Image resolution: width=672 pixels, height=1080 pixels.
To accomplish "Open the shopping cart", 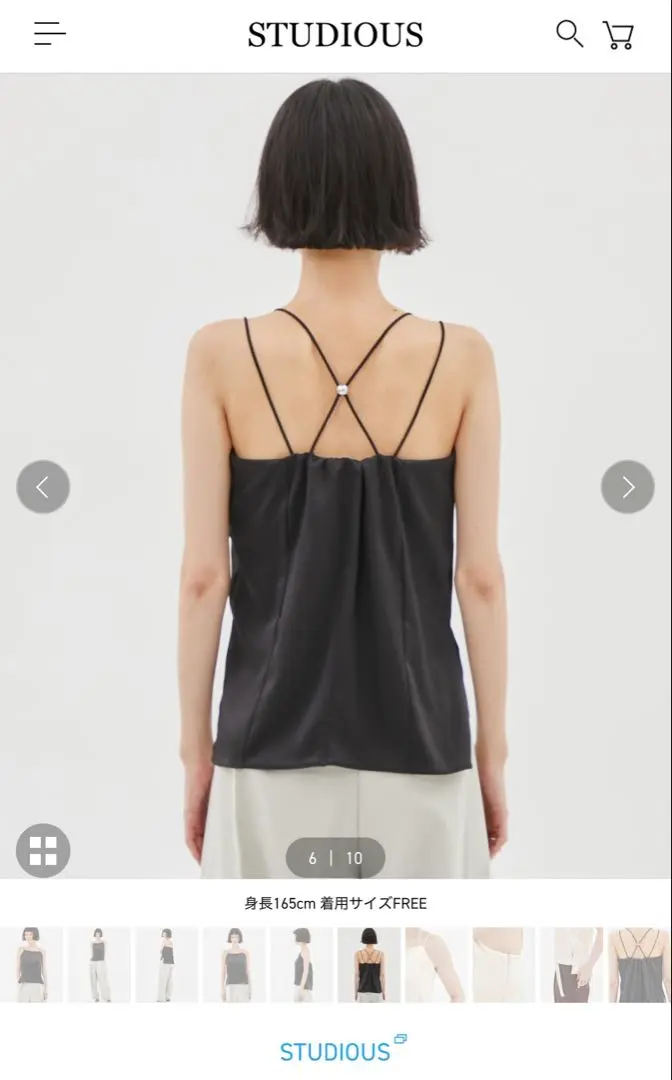I will [618, 34].
